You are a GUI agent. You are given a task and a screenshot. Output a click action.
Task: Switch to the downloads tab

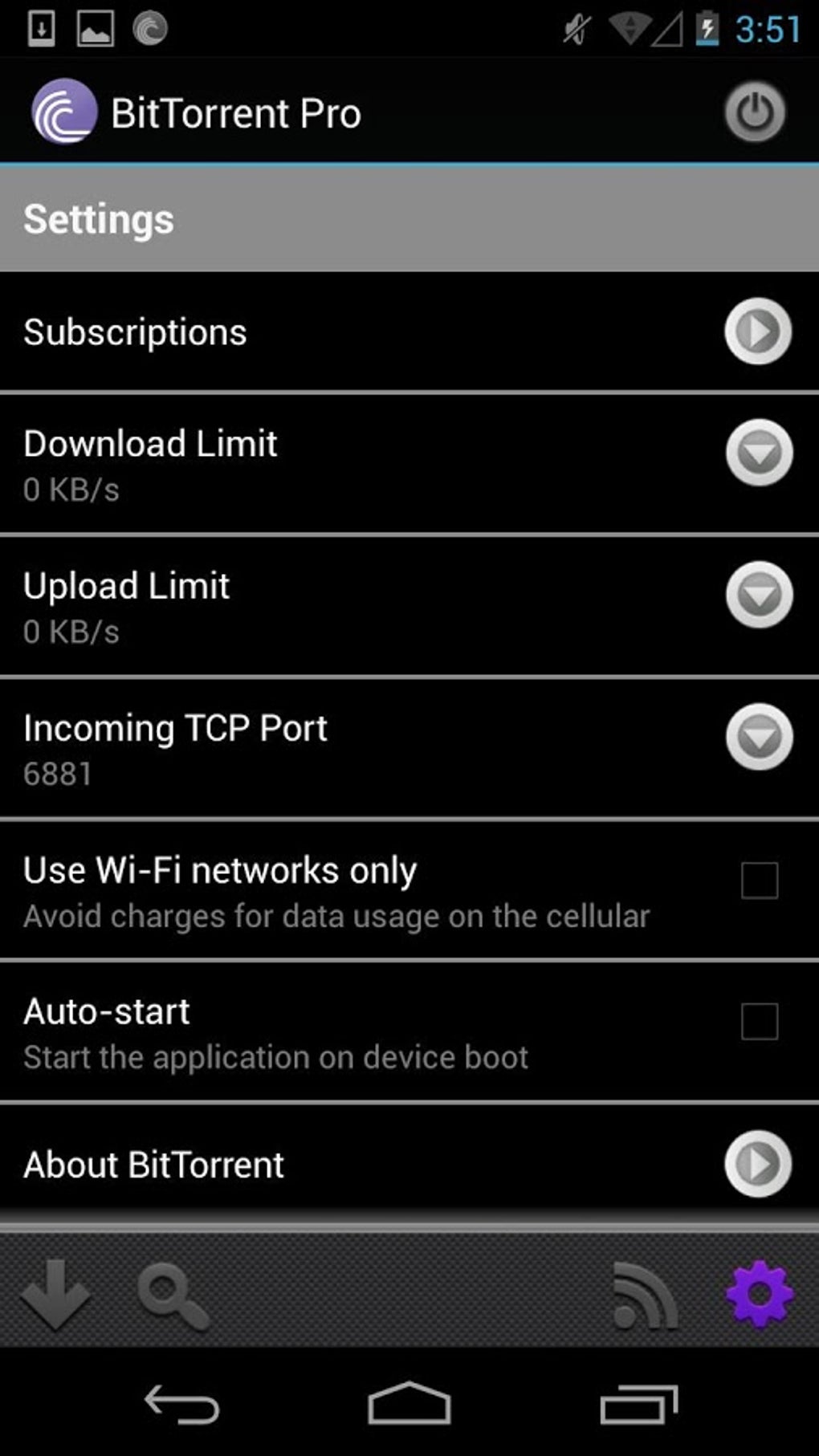coord(55,1294)
